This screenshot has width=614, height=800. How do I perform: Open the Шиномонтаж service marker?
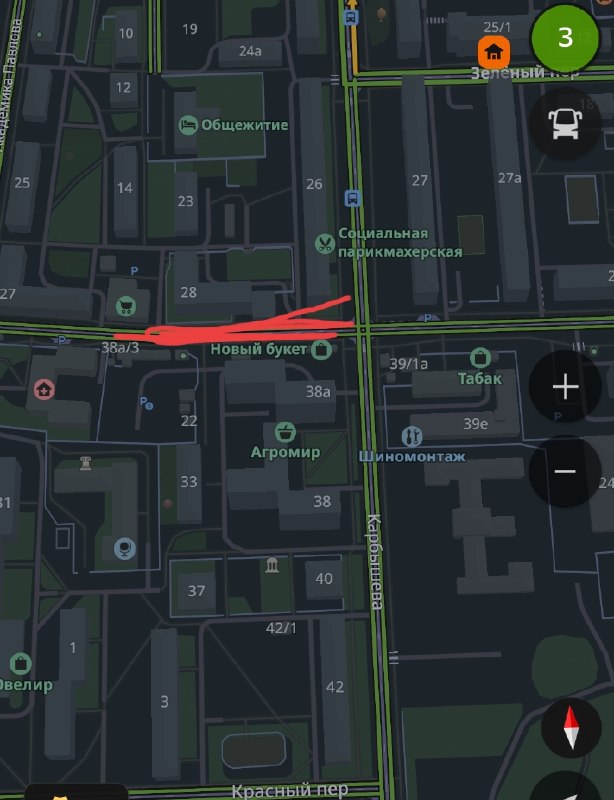pos(411,437)
